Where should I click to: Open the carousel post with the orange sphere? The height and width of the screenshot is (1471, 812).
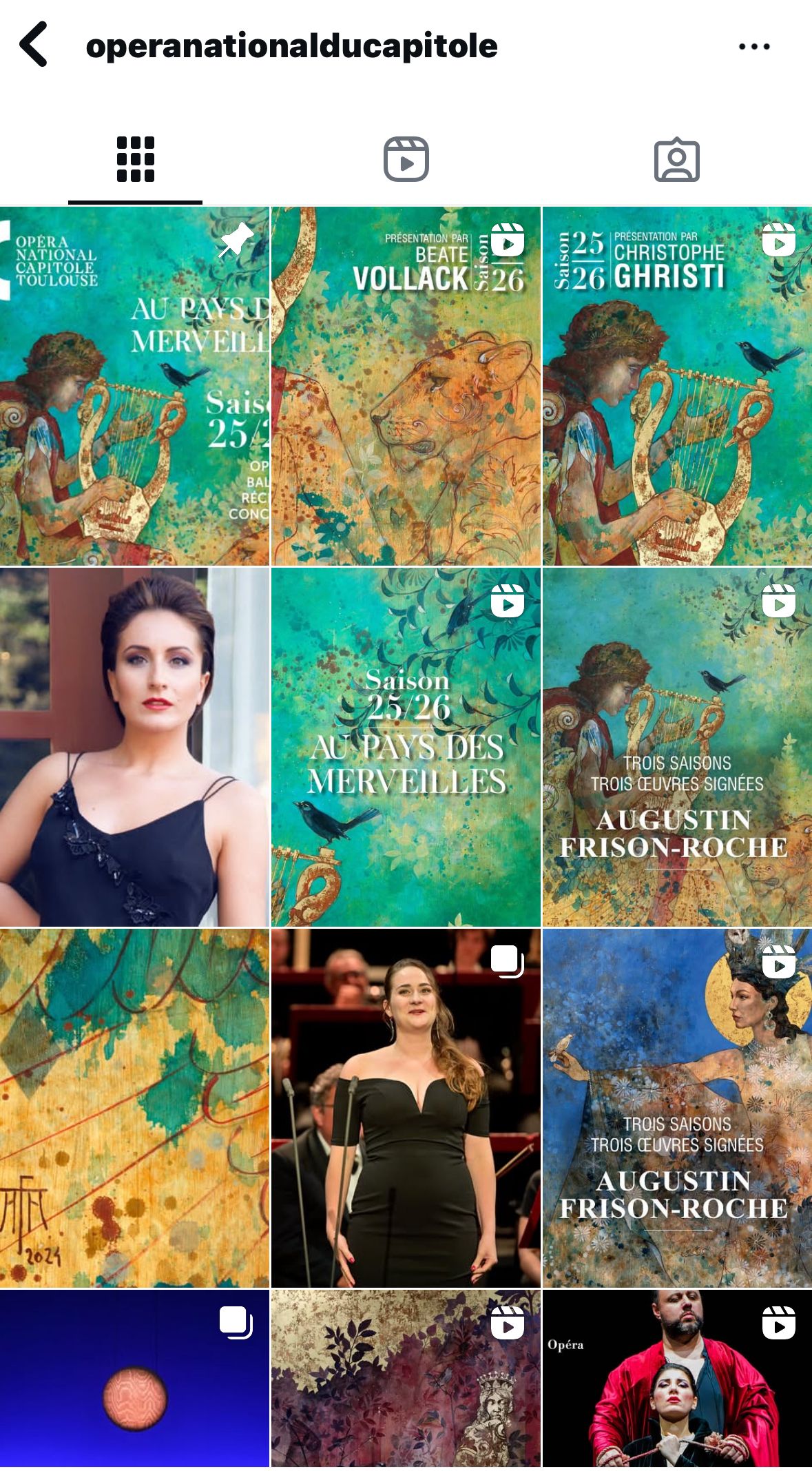pyautogui.click(x=134, y=1378)
